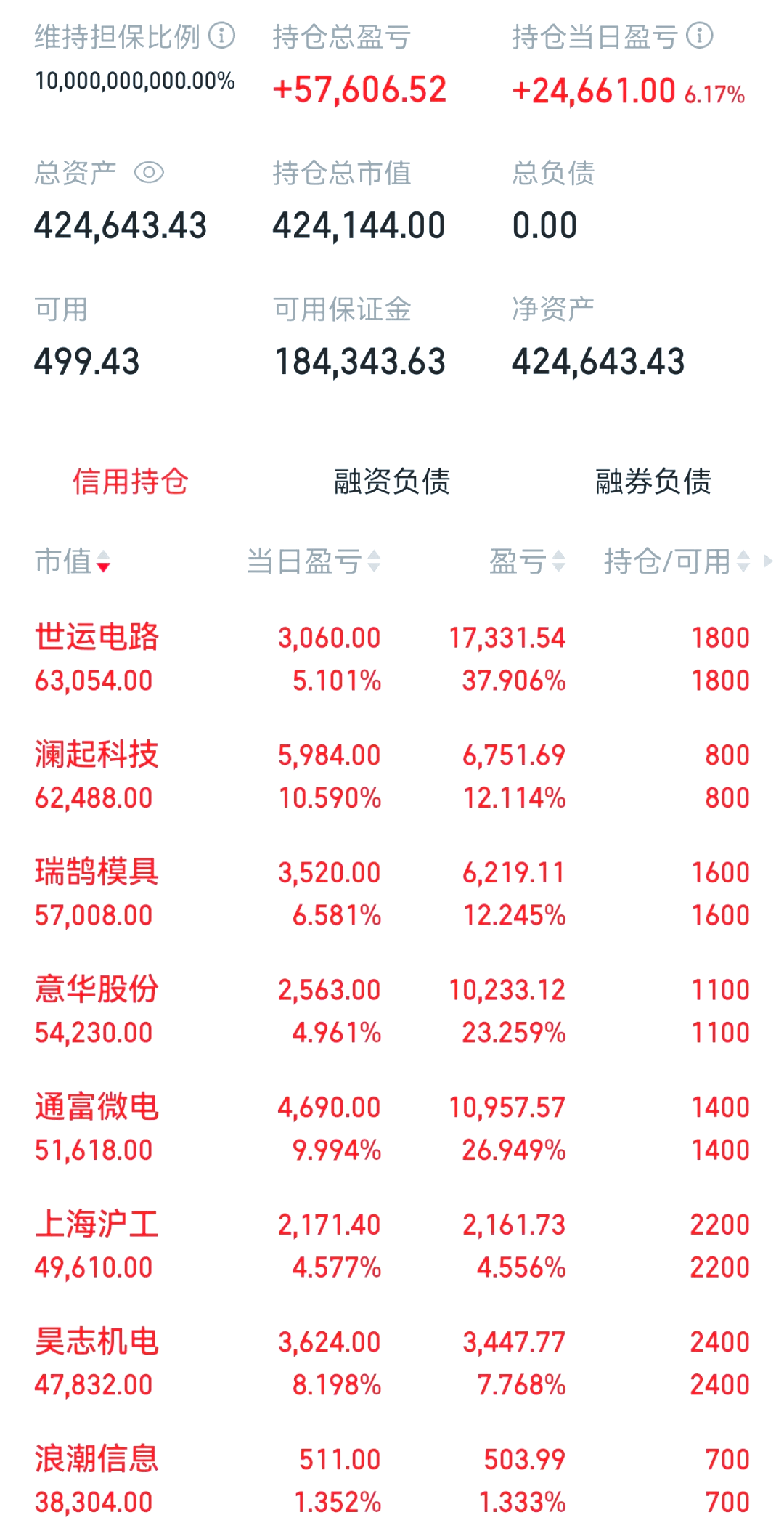
Task: Expand more columns with the right chevron
Action: 767,562
